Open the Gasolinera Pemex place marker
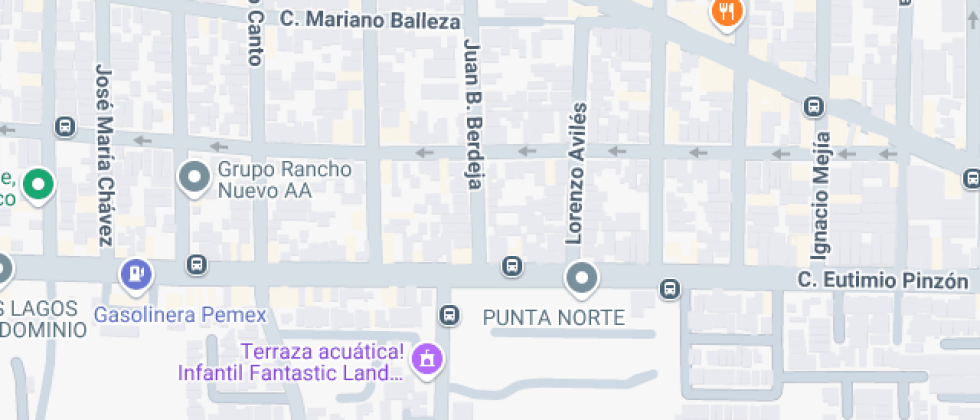 click(x=136, y=274)
